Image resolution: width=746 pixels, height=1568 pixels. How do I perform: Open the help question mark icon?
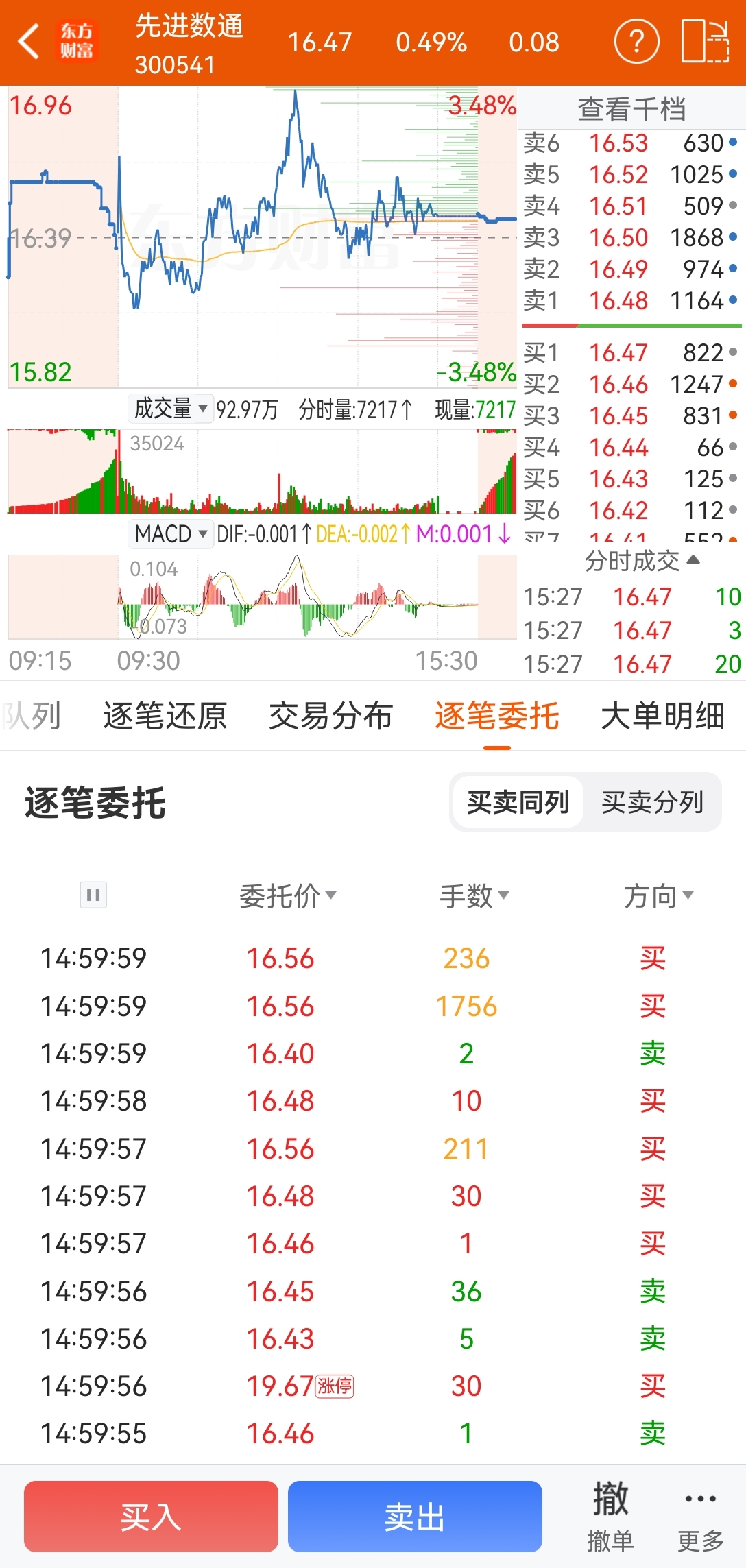(x=636, y=42)
